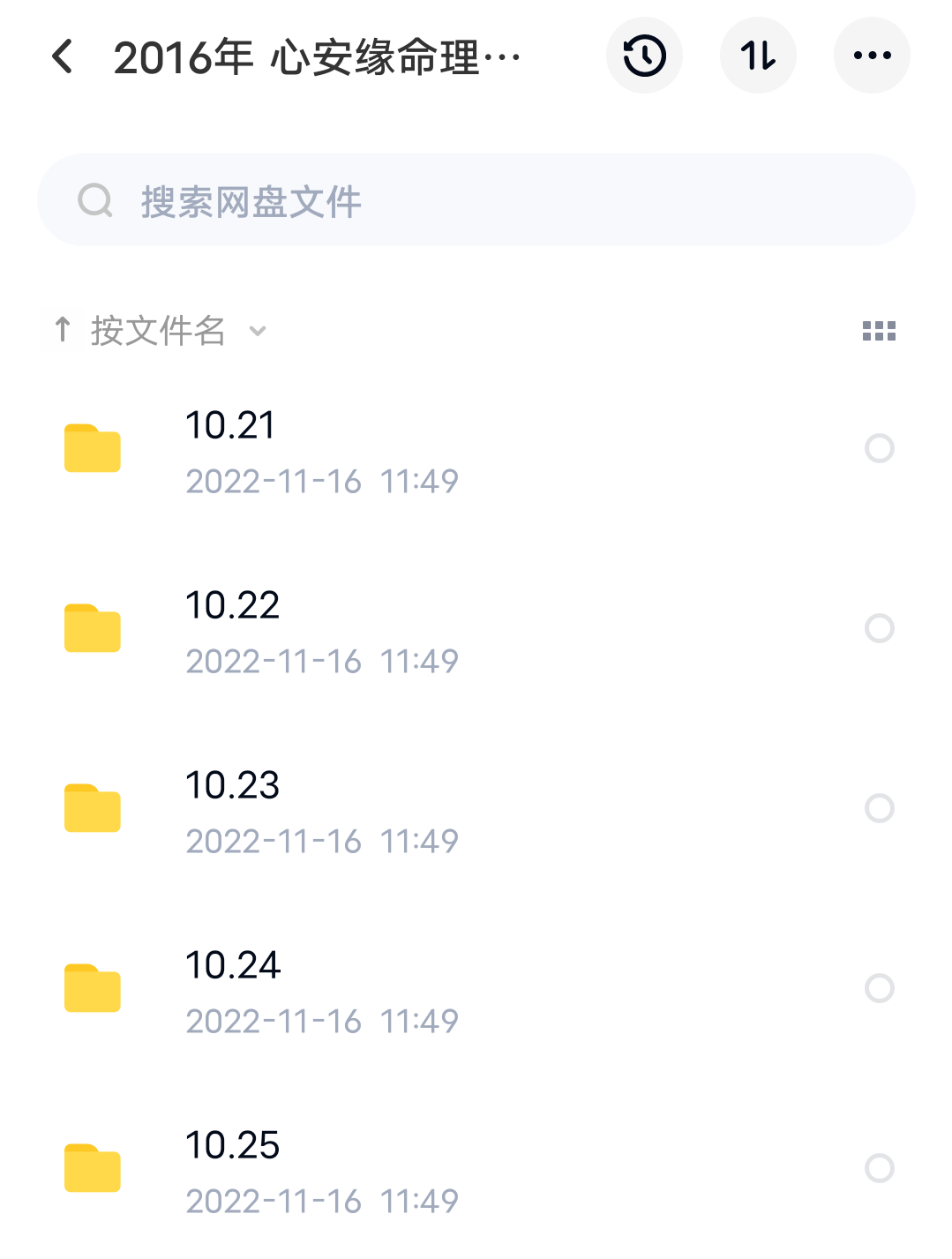Viewport: 952px width, 1259px height.
Task: Tap the back arrow to leave folder
Action: pyautogui.click(x=62, y=55)
